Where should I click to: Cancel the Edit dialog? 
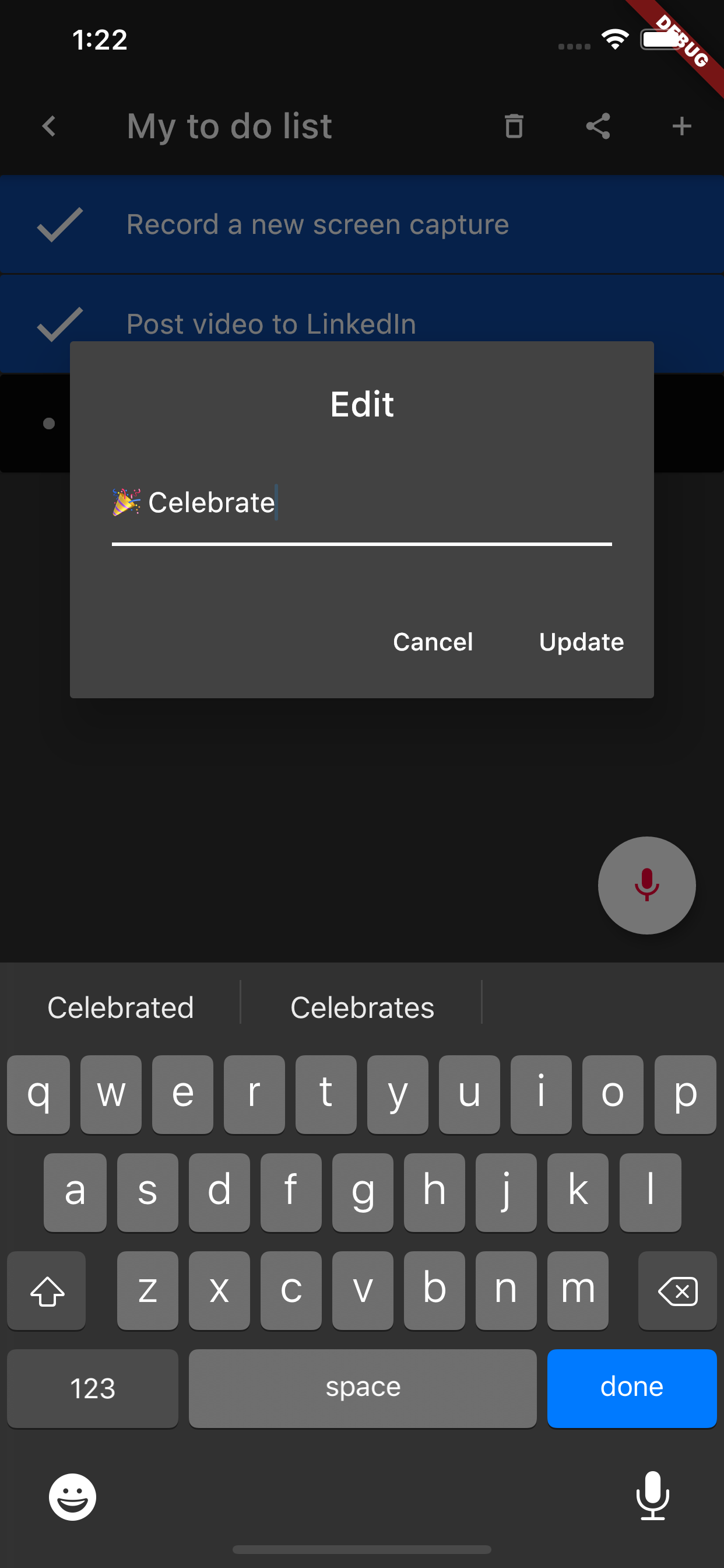point(433,642)
